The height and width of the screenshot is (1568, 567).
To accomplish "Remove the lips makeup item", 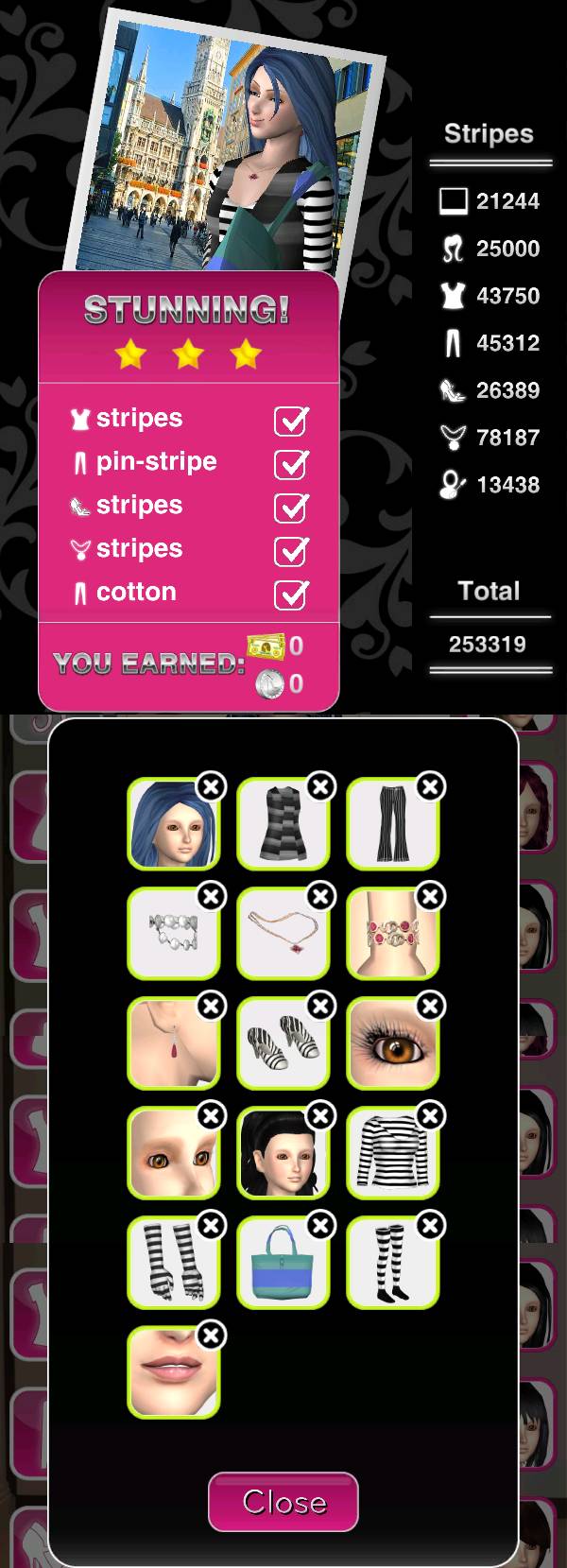I will (211, 1335).
